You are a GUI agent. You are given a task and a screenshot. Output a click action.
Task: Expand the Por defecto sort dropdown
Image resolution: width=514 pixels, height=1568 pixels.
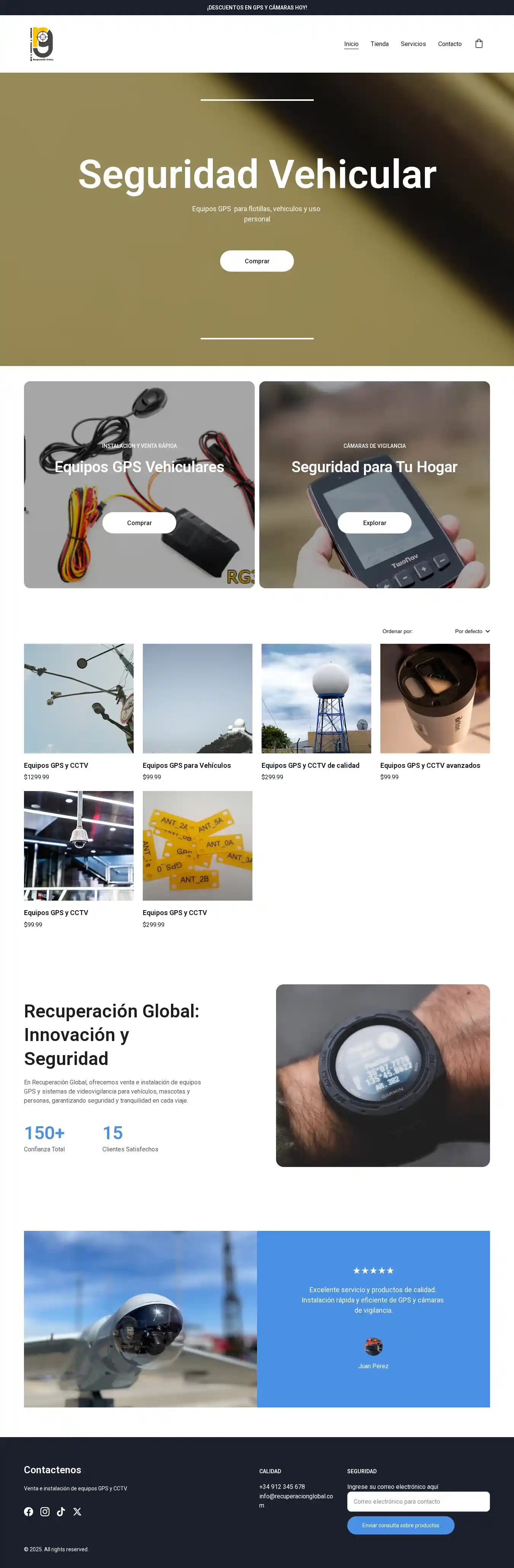tap(472, 631)
